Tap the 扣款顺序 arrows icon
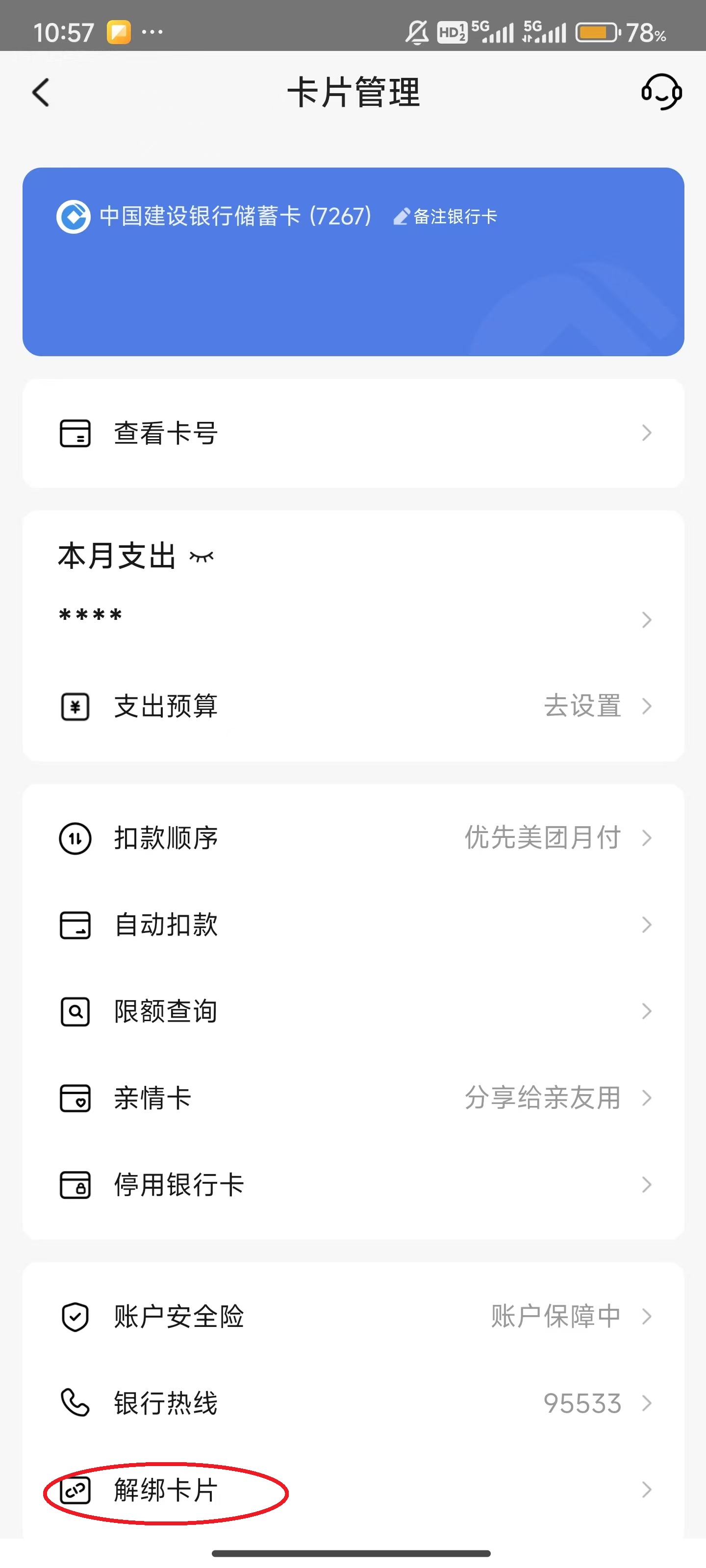The width and height of the screenshot is (706, 1568). 75,838
